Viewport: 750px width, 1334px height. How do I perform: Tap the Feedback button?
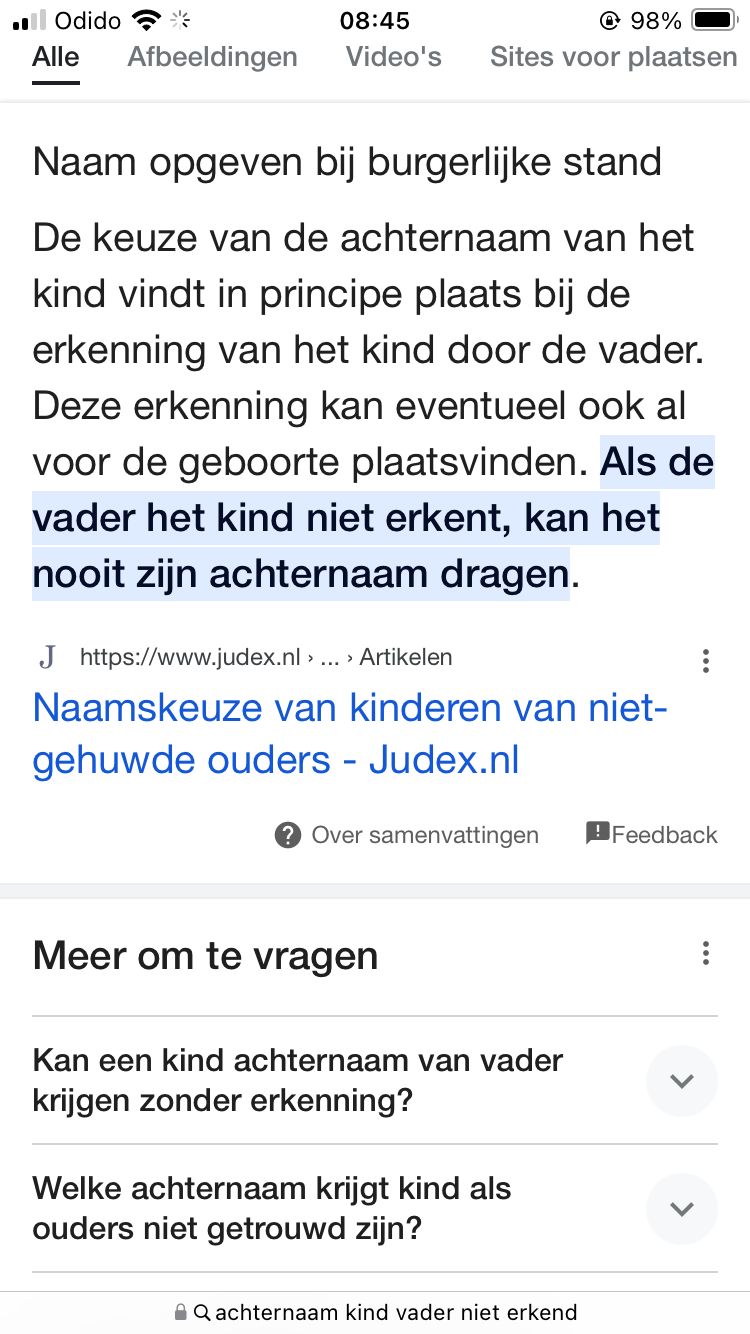[x=652, y=834]
